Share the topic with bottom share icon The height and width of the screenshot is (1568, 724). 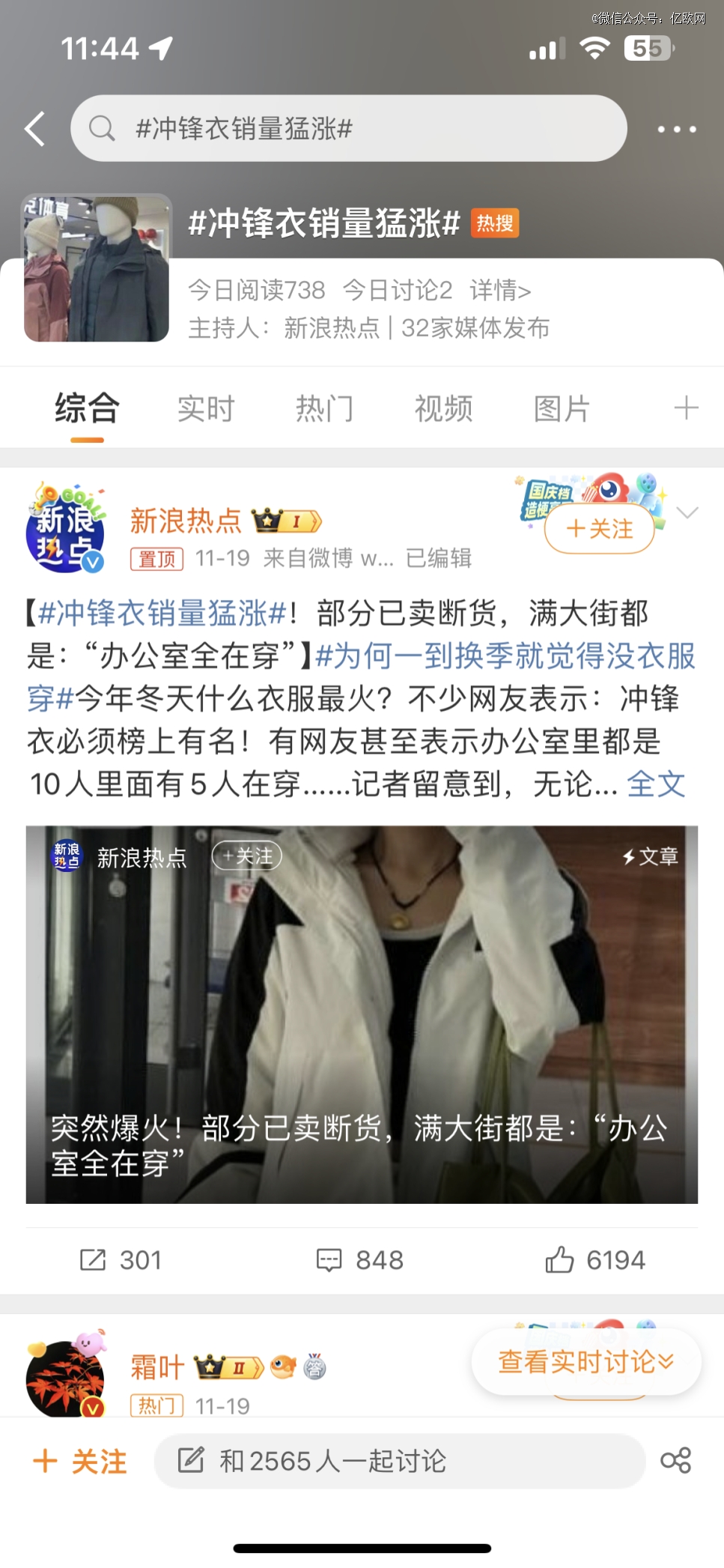pos(675,1461)
